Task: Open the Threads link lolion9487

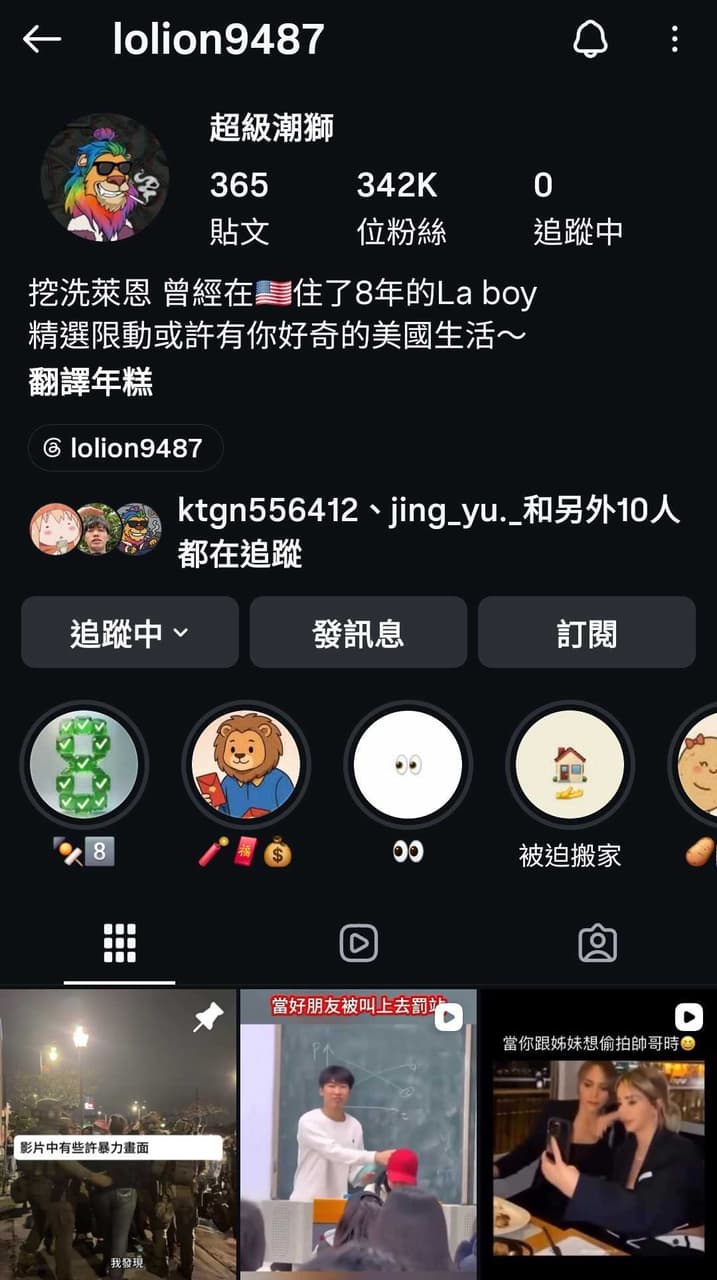Action: click(x=125, y=448)
